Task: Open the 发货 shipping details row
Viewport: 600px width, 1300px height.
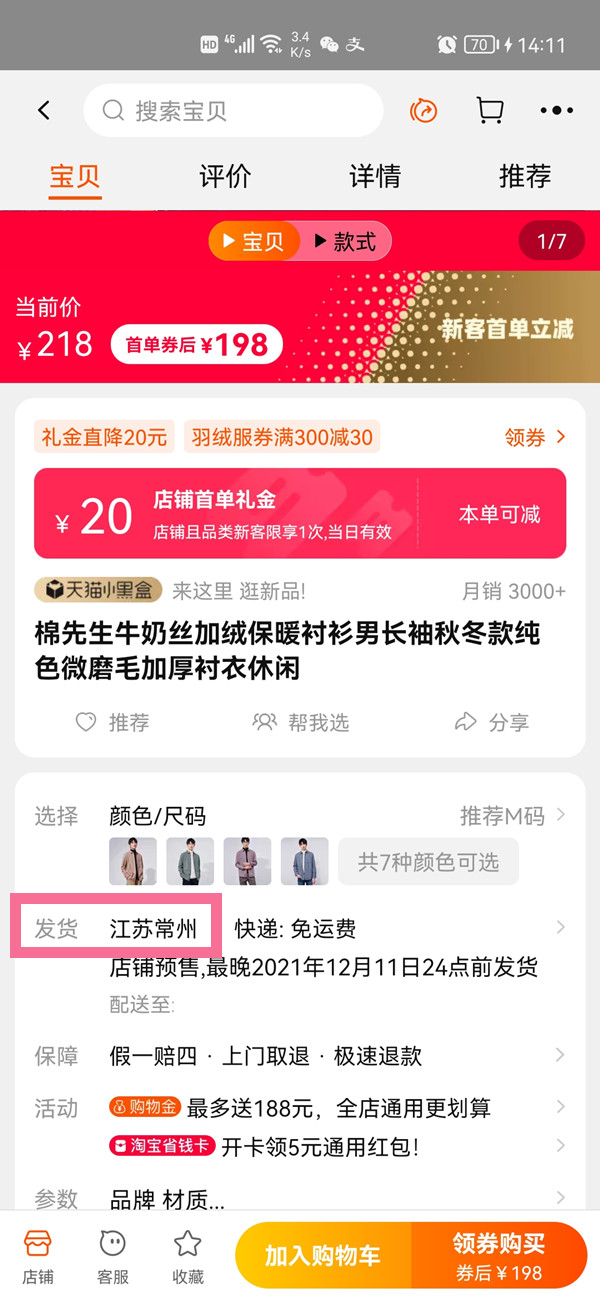Action: pos(300,929)
